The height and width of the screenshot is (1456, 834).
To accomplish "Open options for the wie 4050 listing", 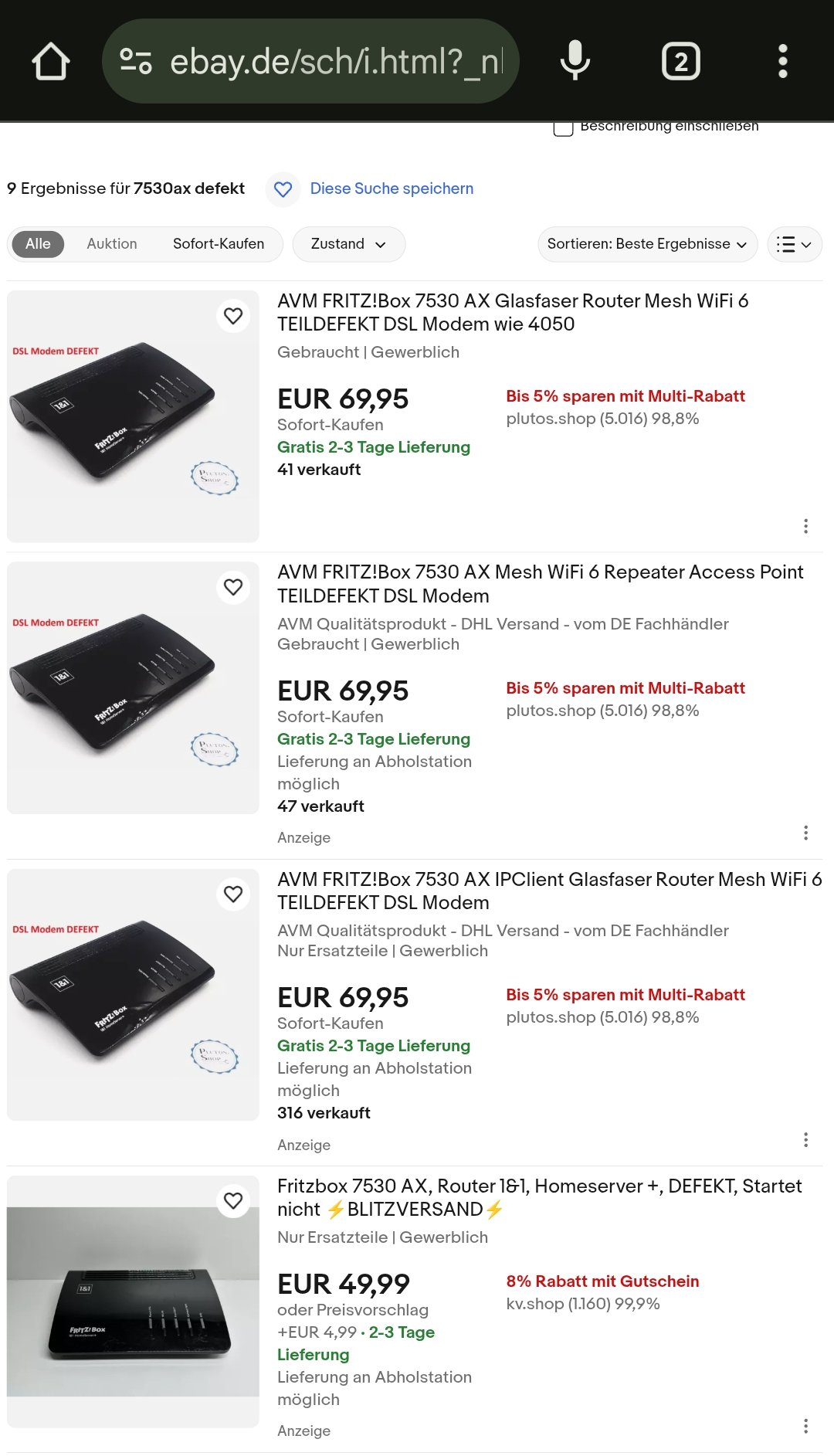I will 805,526.
